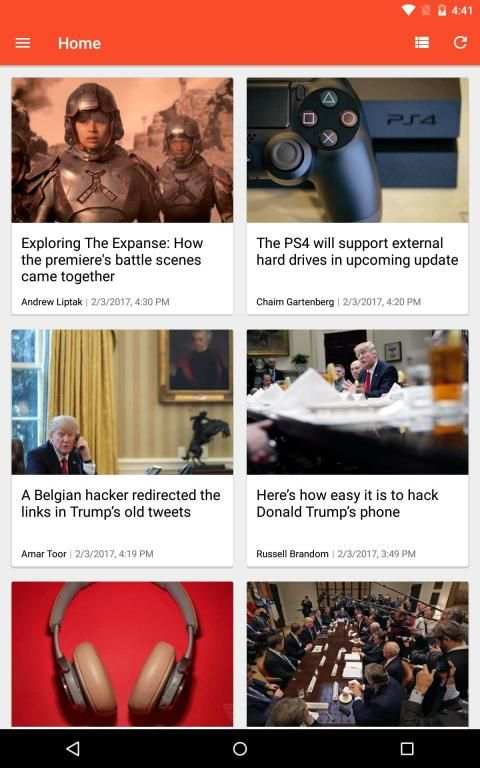Open the PS4 external hard drives article
The height and width of the screenshot is (768, 480).
[358, 196]
